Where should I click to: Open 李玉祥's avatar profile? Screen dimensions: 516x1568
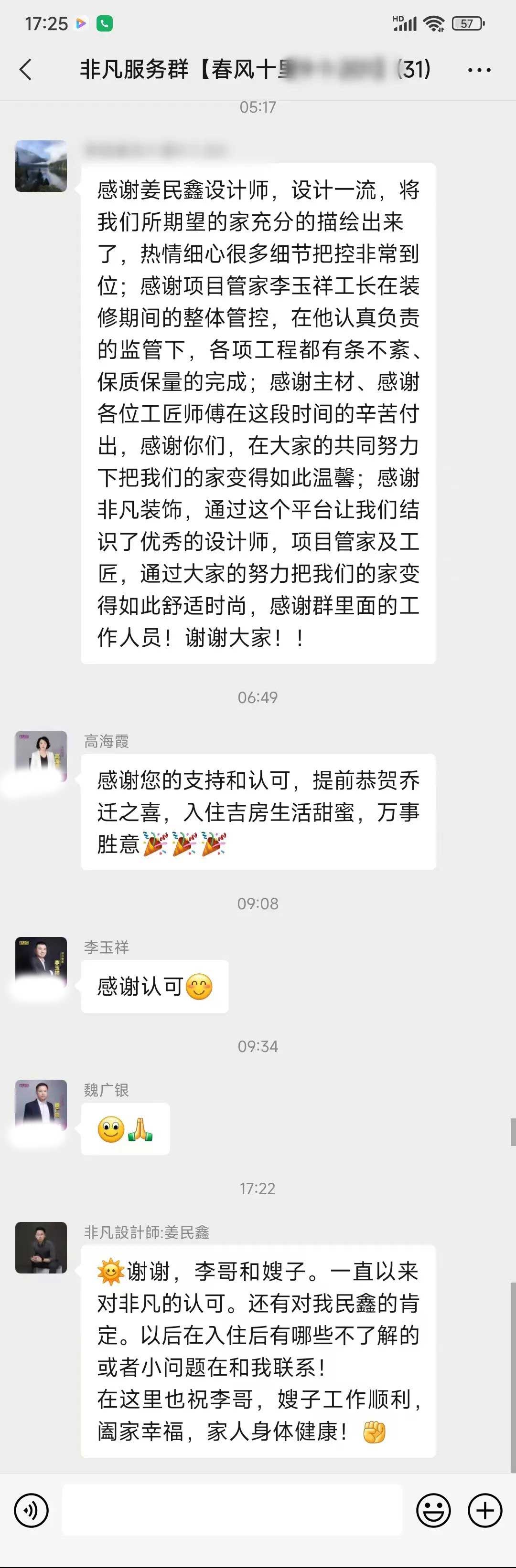(x=41, y=962)
